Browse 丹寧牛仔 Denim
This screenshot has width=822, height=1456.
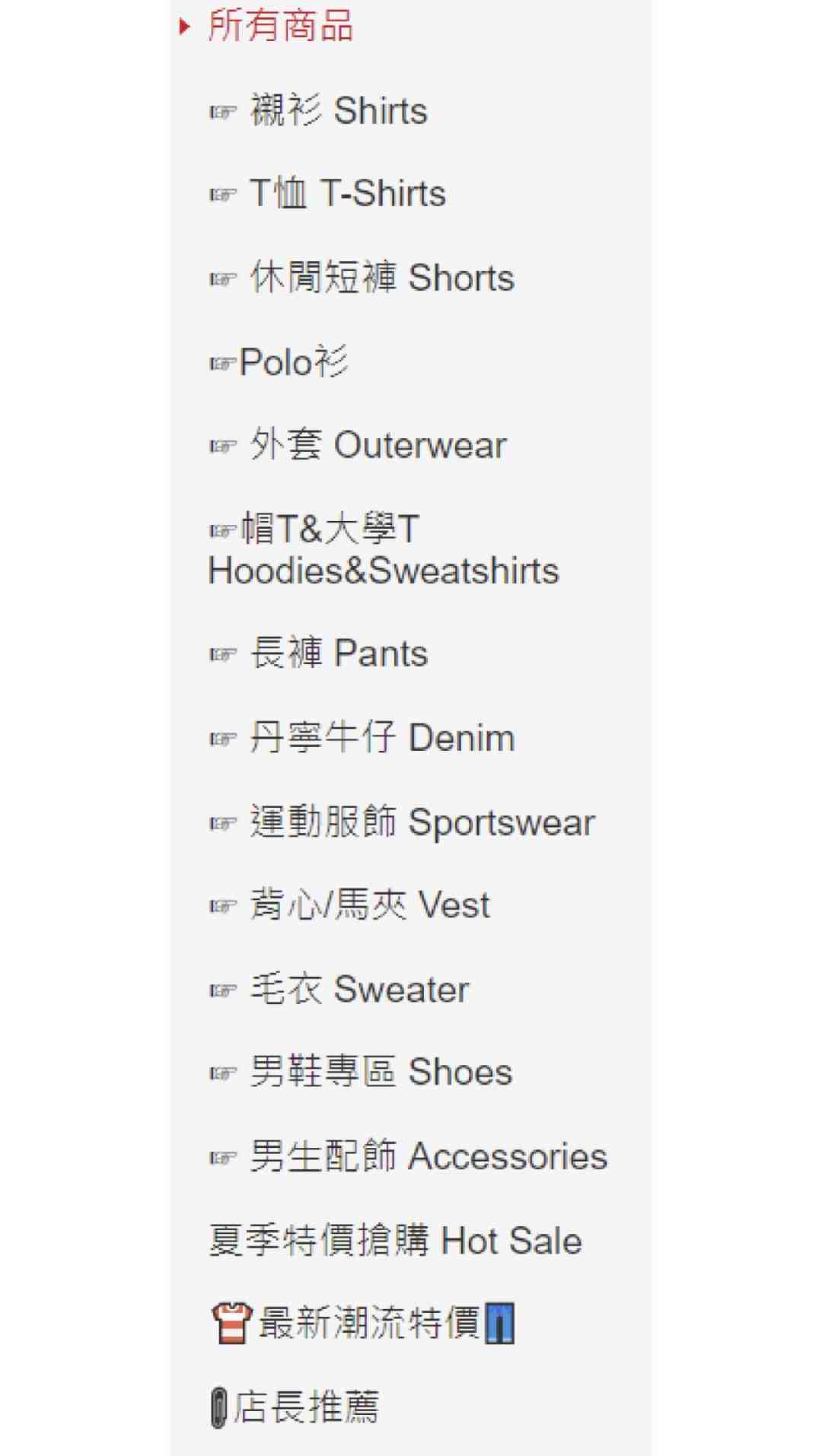point(362,738)
